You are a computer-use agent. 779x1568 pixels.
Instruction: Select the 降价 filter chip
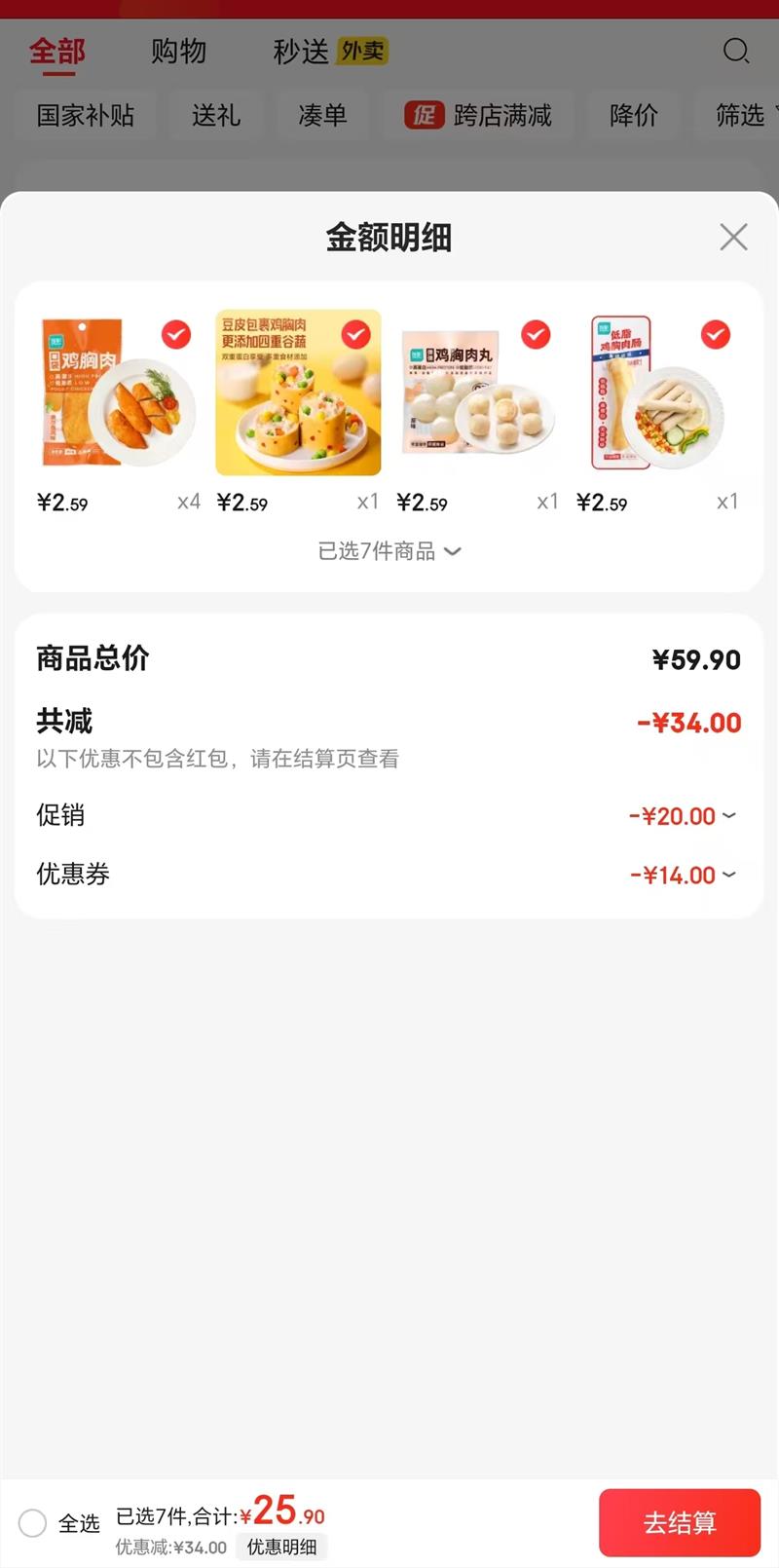[x=633, y=116]
